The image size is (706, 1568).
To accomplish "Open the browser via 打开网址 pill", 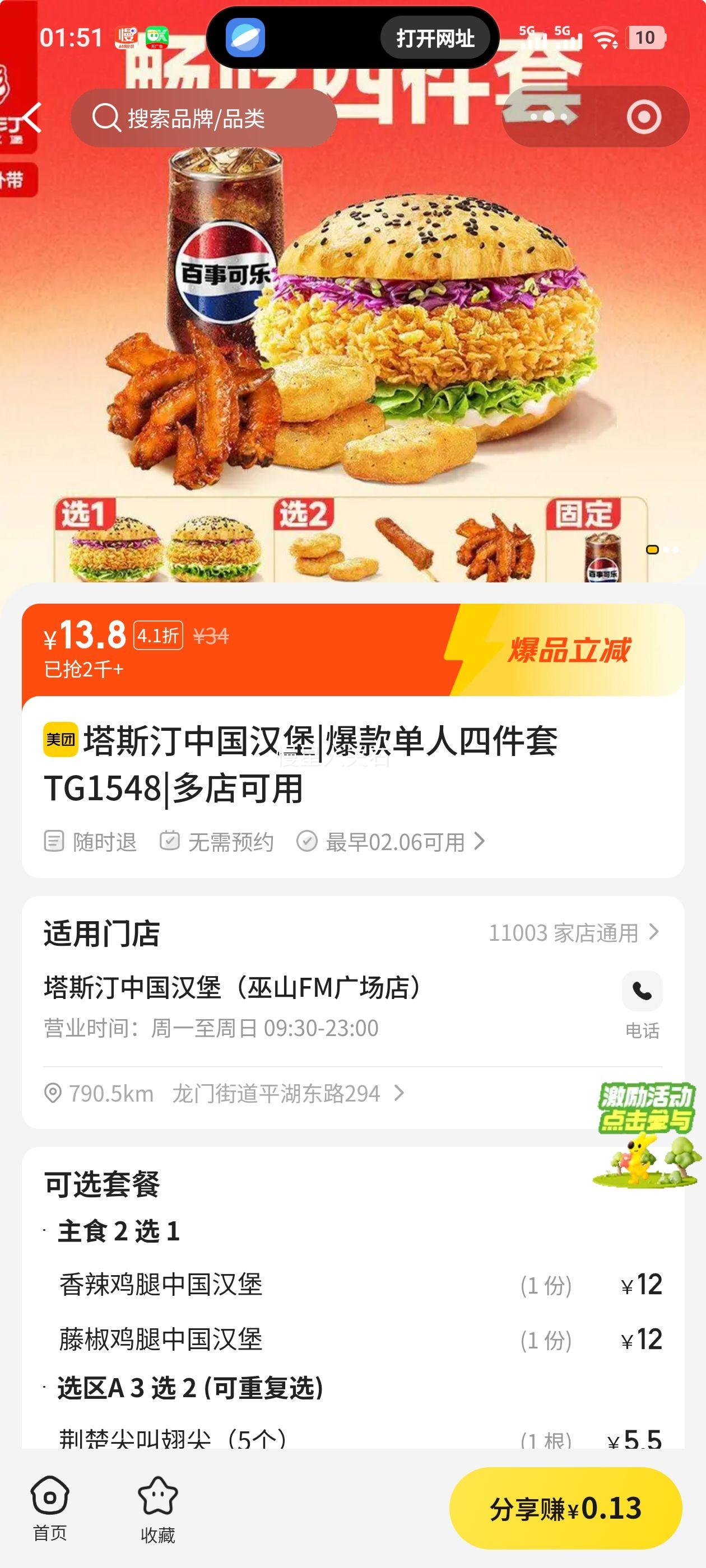I will pyautogui.click(x=435, y=38).
